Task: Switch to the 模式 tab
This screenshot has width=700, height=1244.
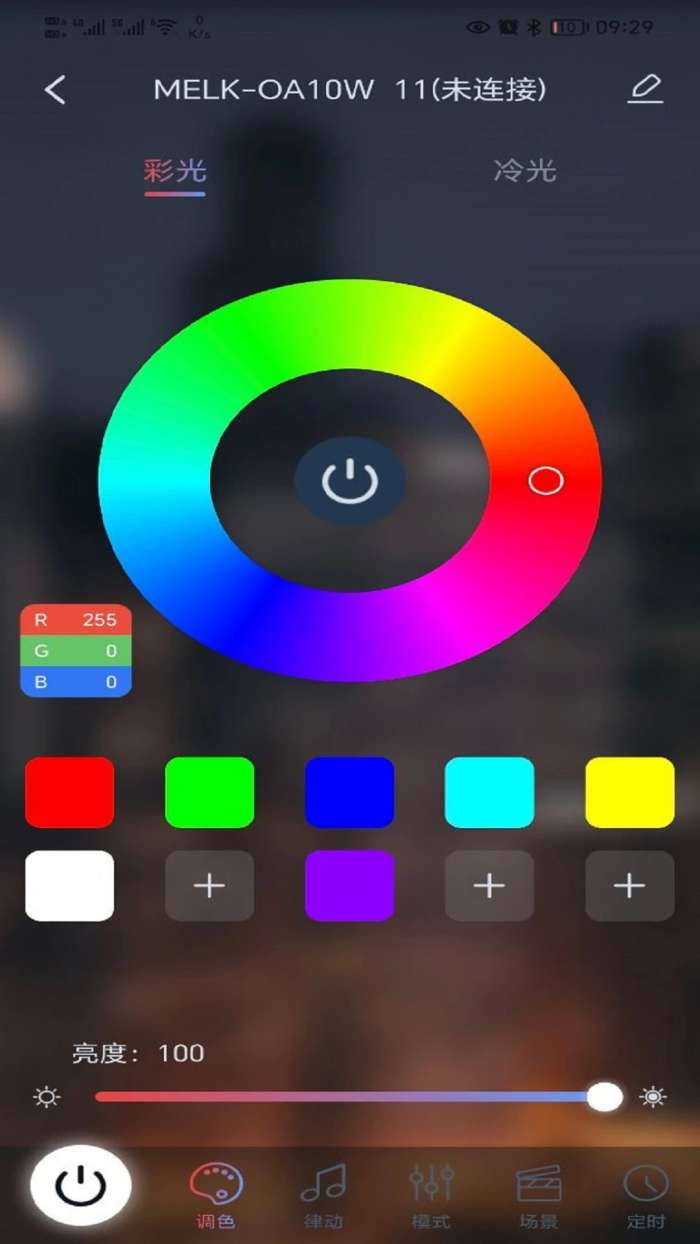Action: (432, 1195)
